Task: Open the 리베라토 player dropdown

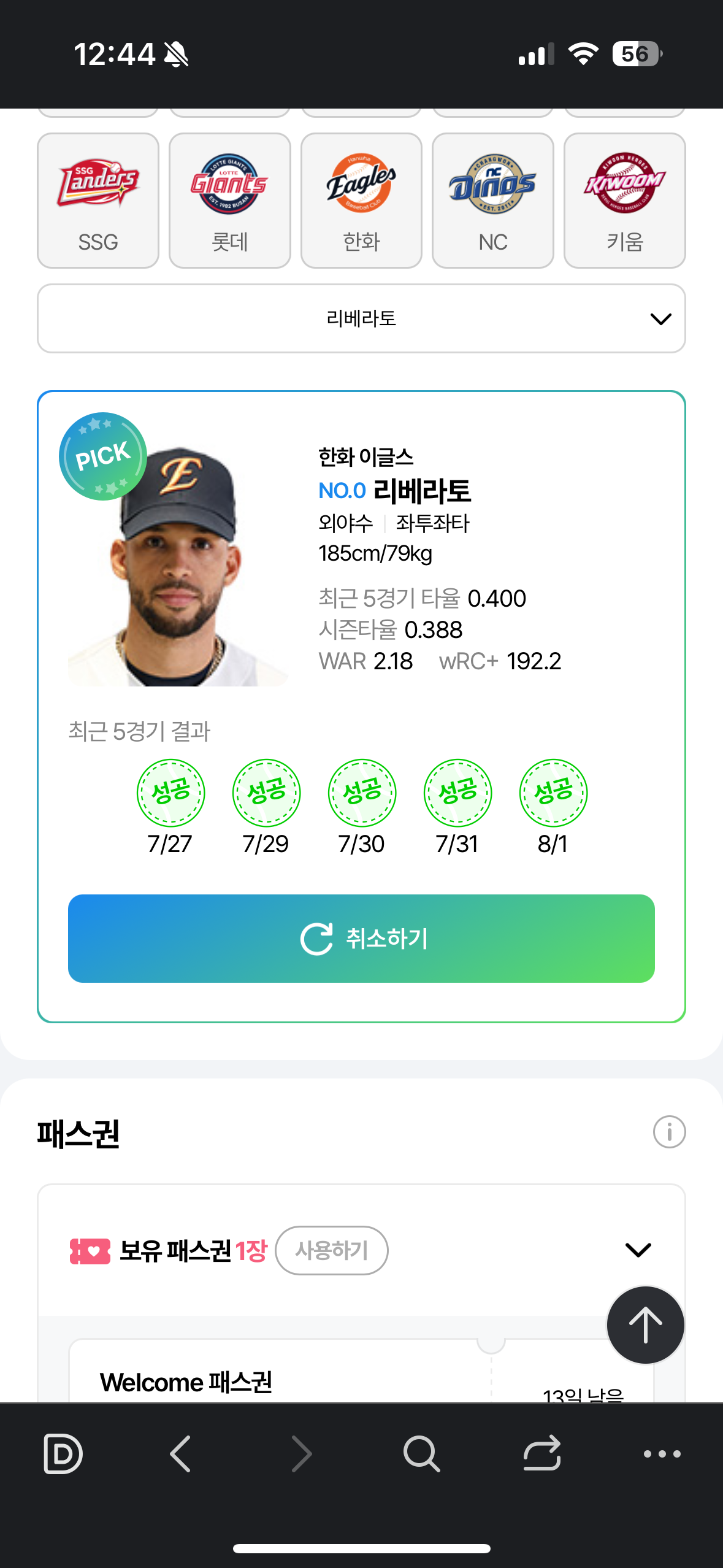Action: [x=361, y=318]
